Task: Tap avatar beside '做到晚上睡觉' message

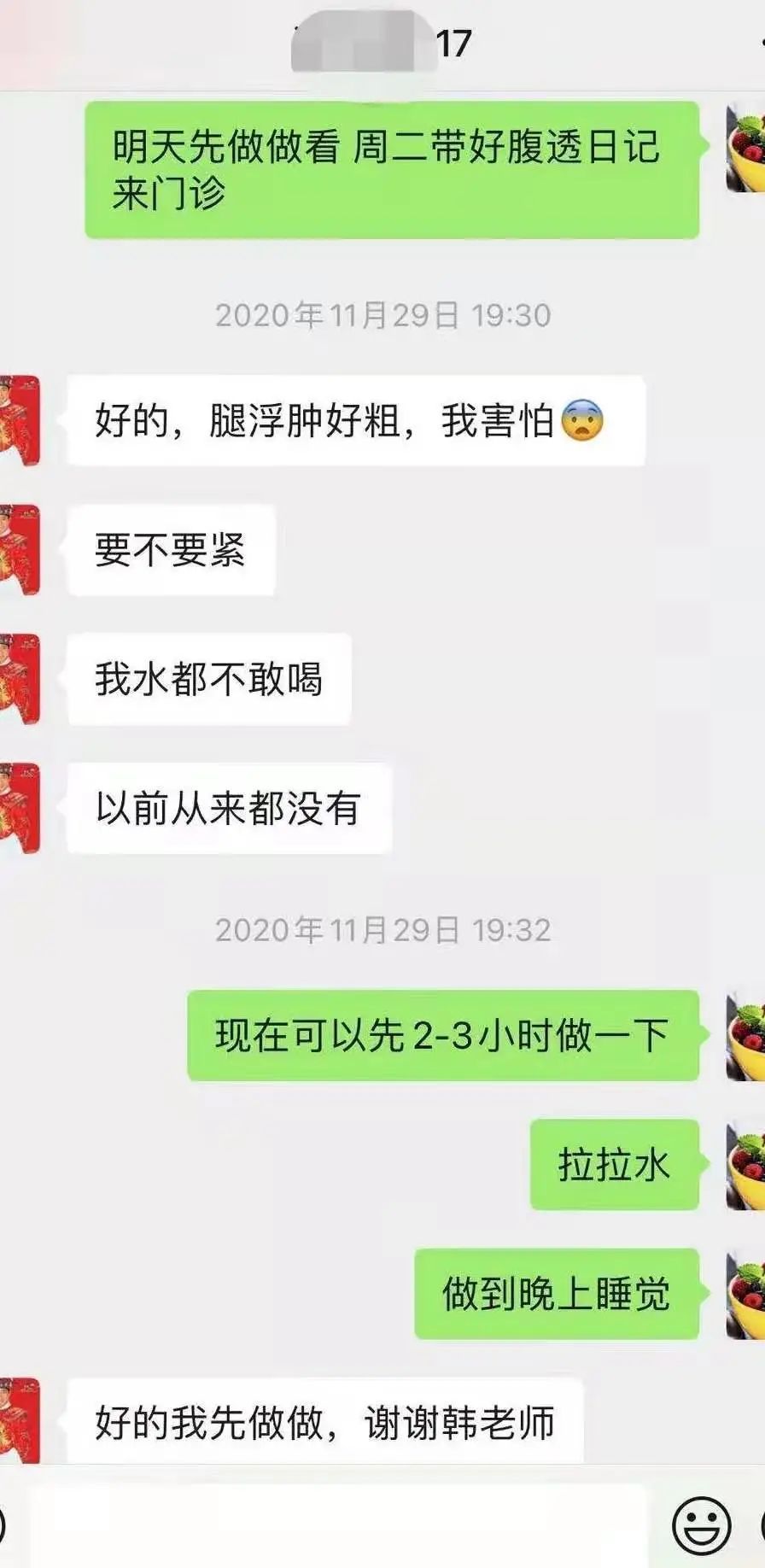Action: [x=745, y=1294]
